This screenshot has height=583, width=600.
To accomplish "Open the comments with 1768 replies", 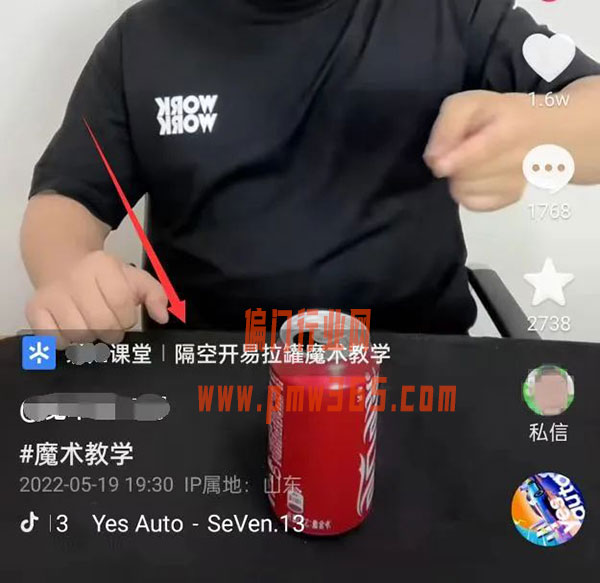I will click(548, 174).
